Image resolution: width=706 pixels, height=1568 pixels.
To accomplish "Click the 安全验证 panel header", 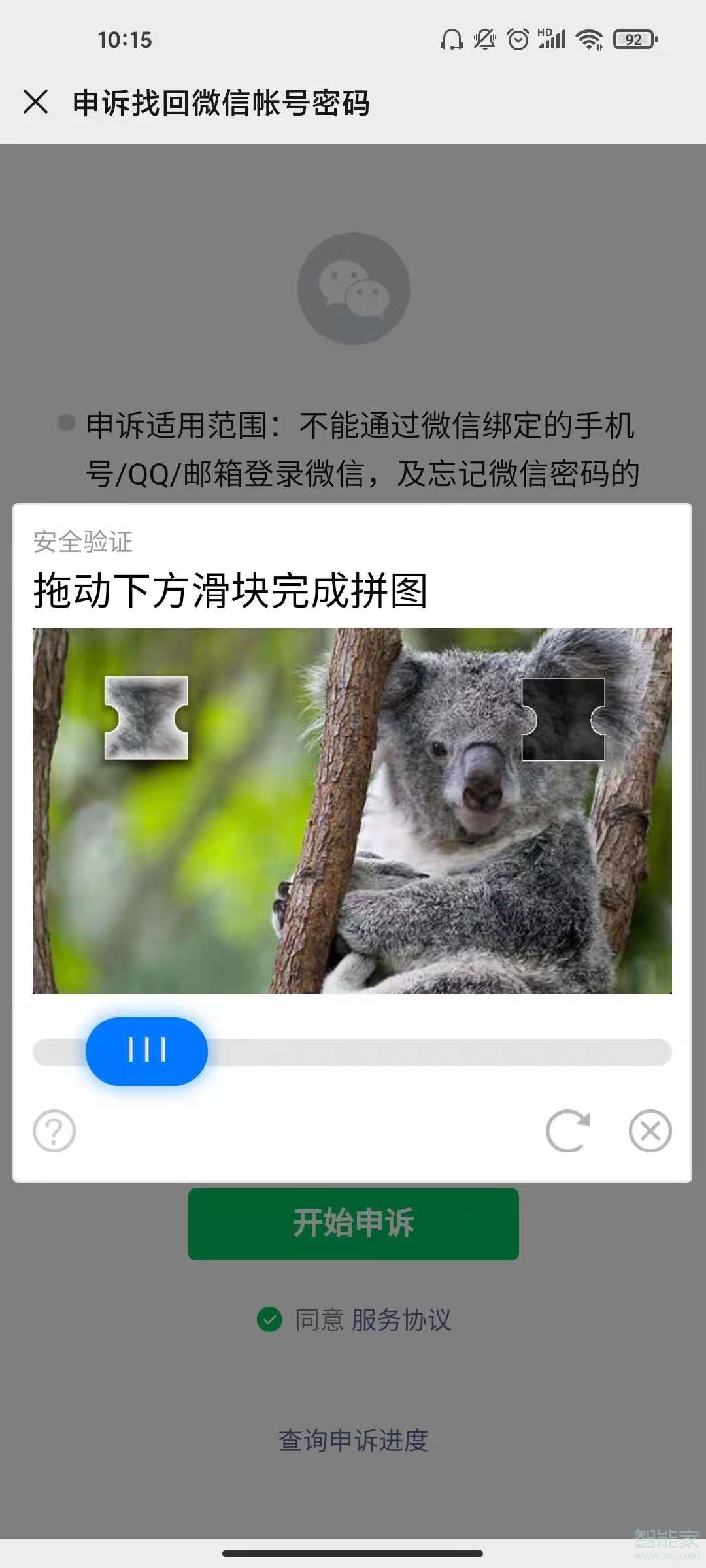I will coord(84,541).
